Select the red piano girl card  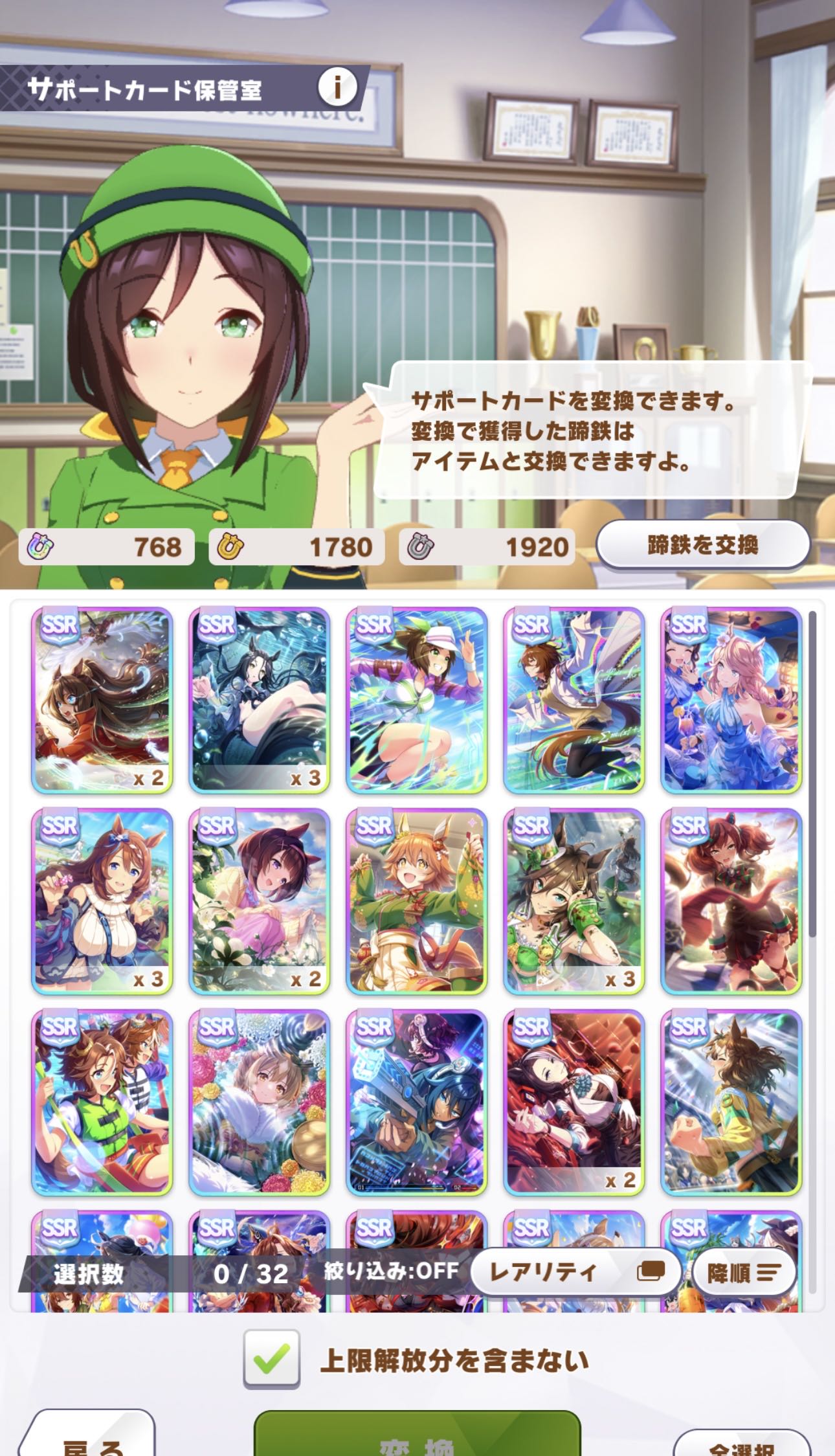574,1102
